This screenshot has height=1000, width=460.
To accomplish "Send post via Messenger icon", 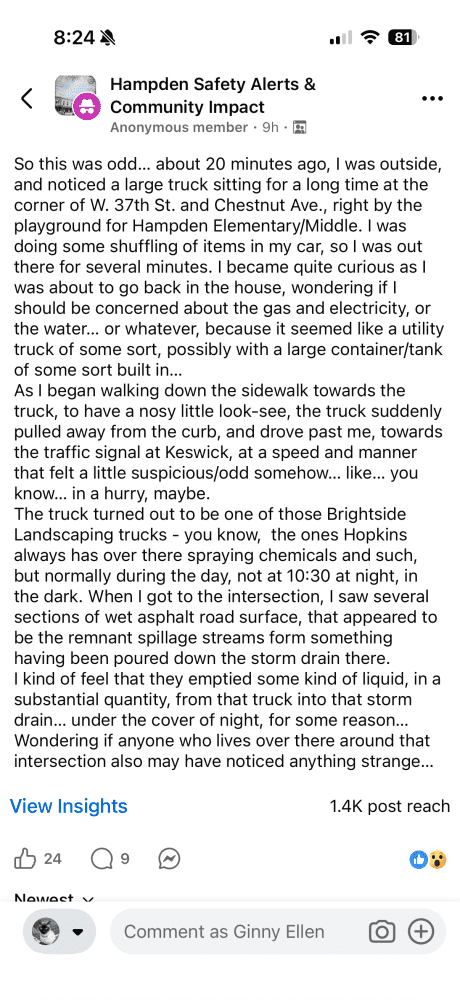I will pos(168,859).
